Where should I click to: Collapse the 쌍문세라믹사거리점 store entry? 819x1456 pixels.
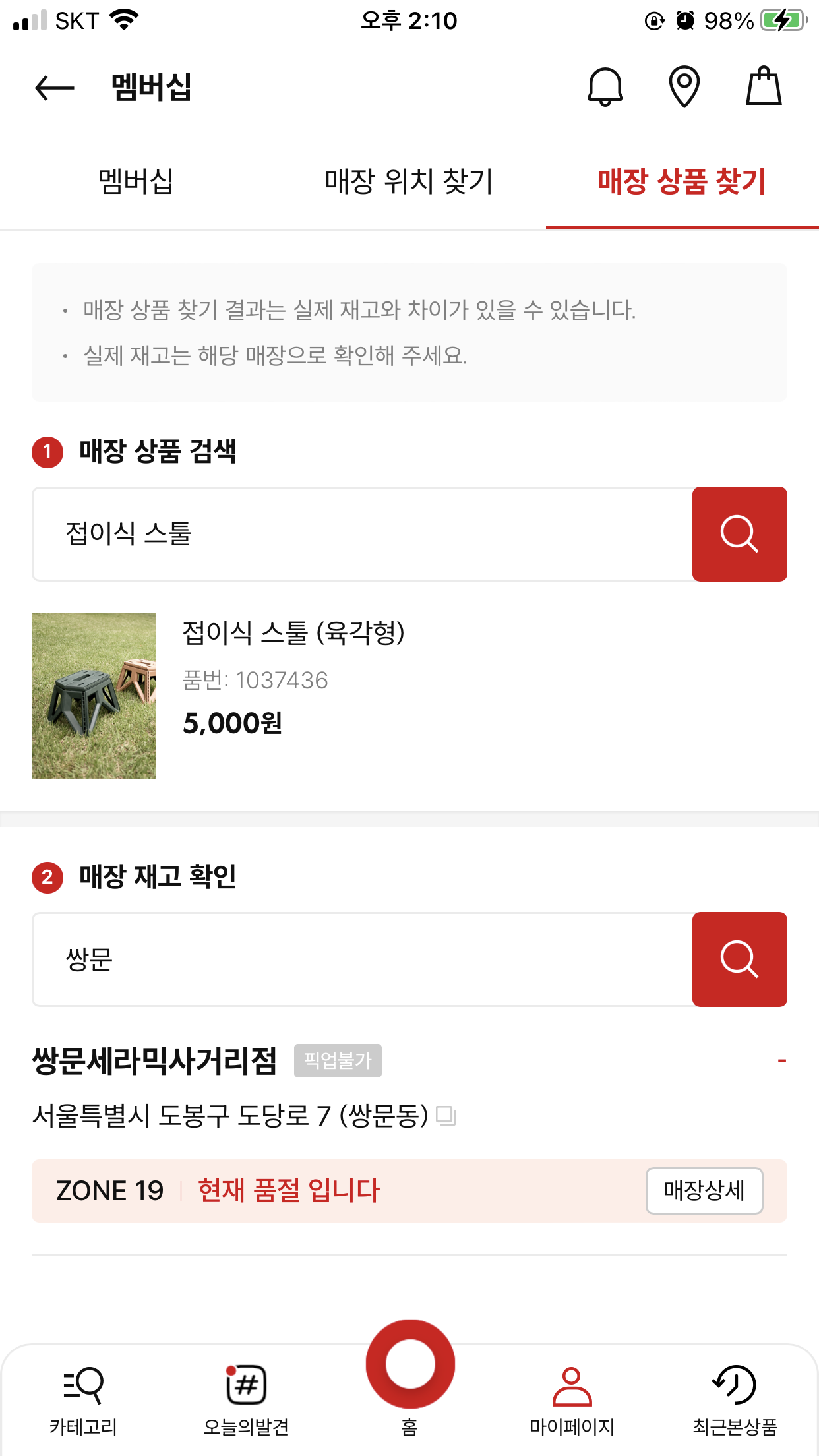[x=781, y=1061]
